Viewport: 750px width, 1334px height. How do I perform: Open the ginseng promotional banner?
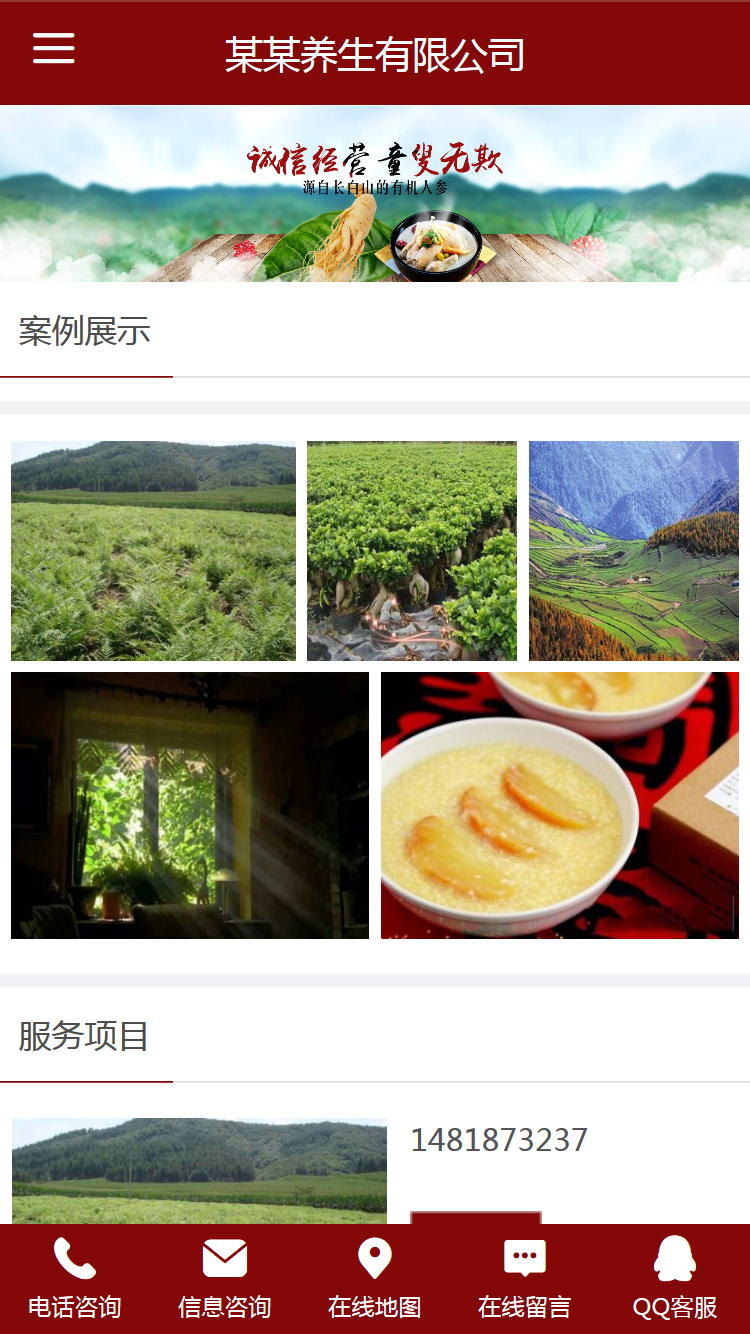tap(375, 193)
